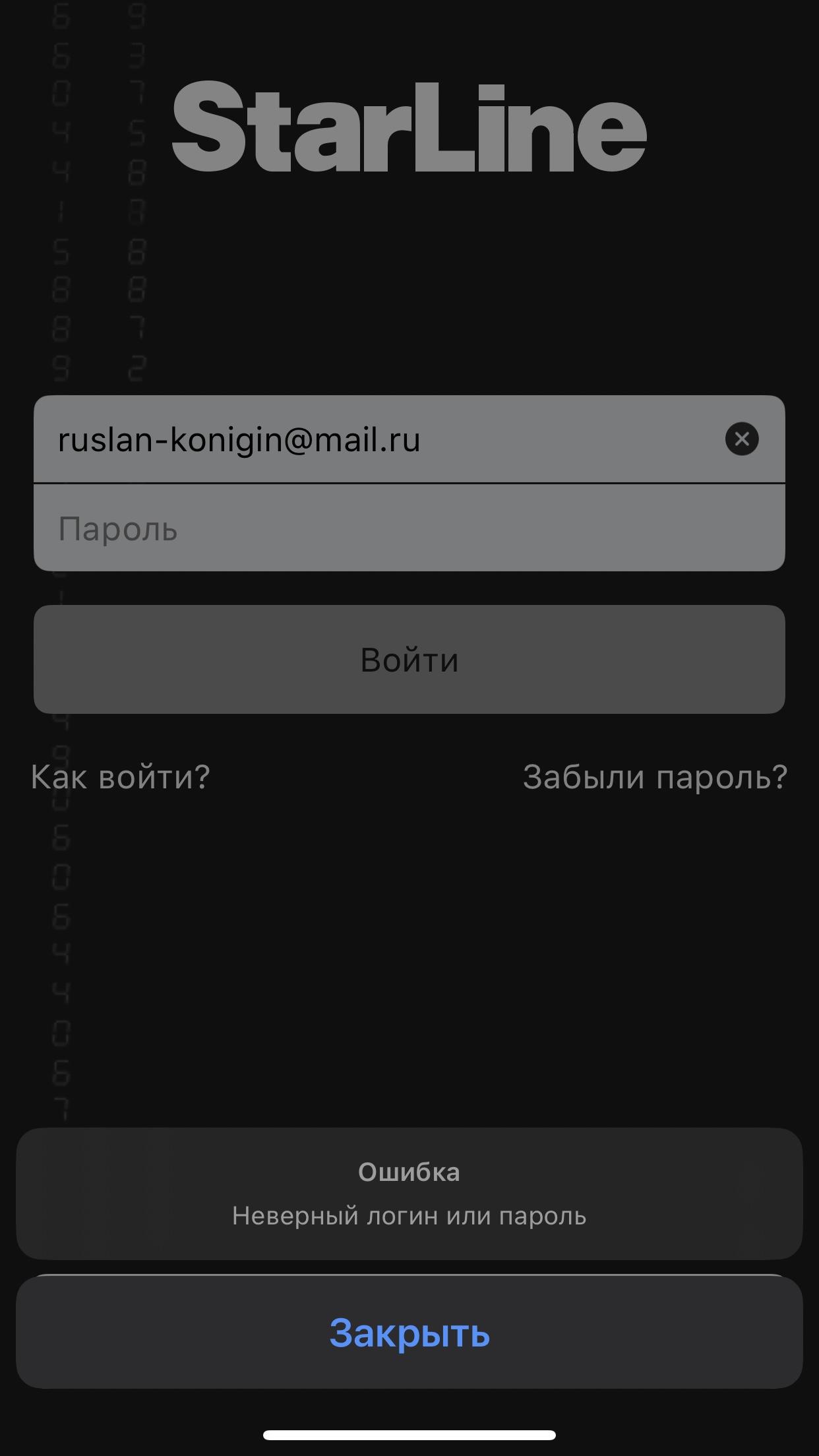The width and height of the screenshot is (819, 1456).
Task: Open the Забыли пароль? link
Action: [655, 776]
